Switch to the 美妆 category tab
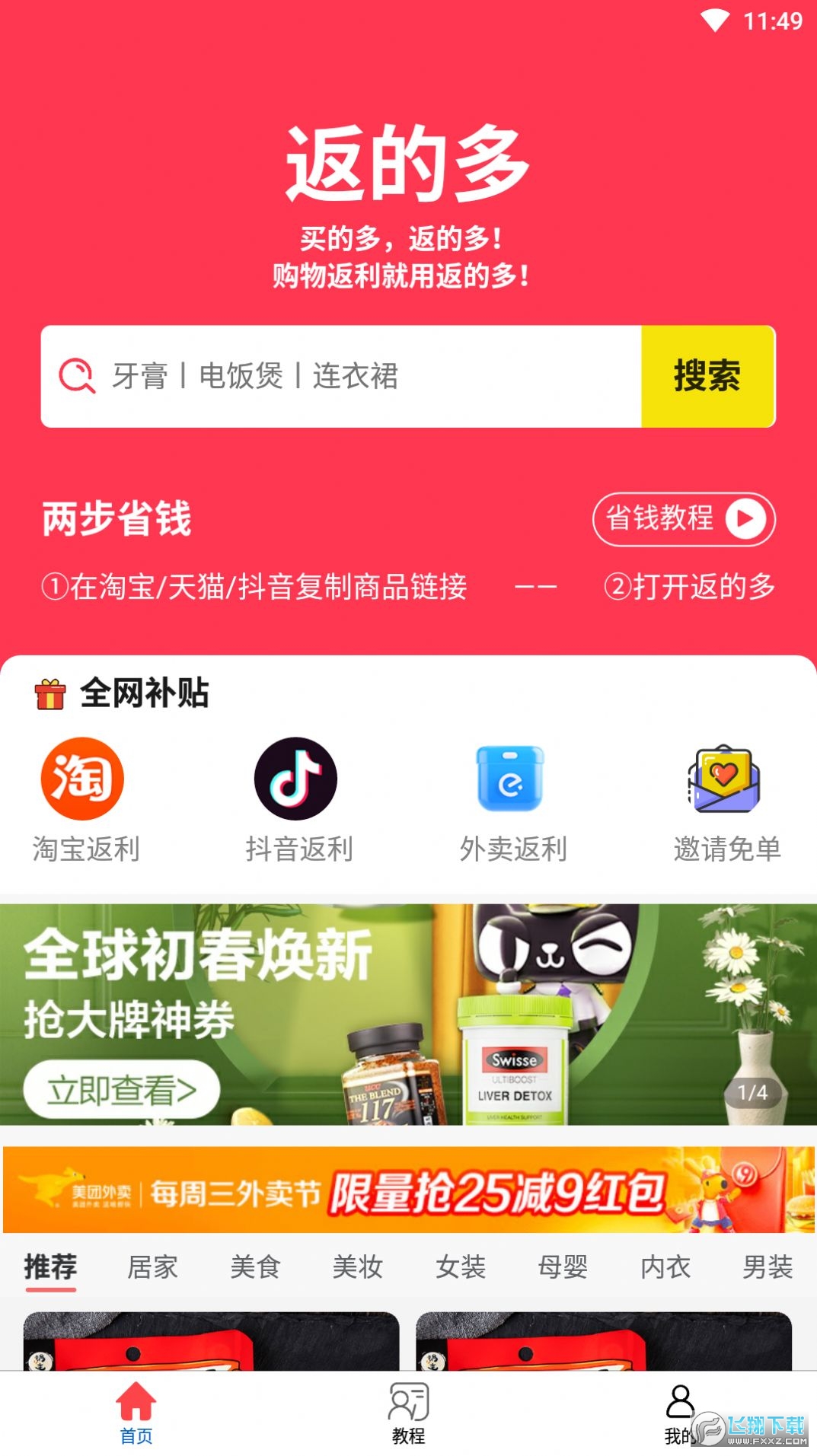 click(357, 1268)
